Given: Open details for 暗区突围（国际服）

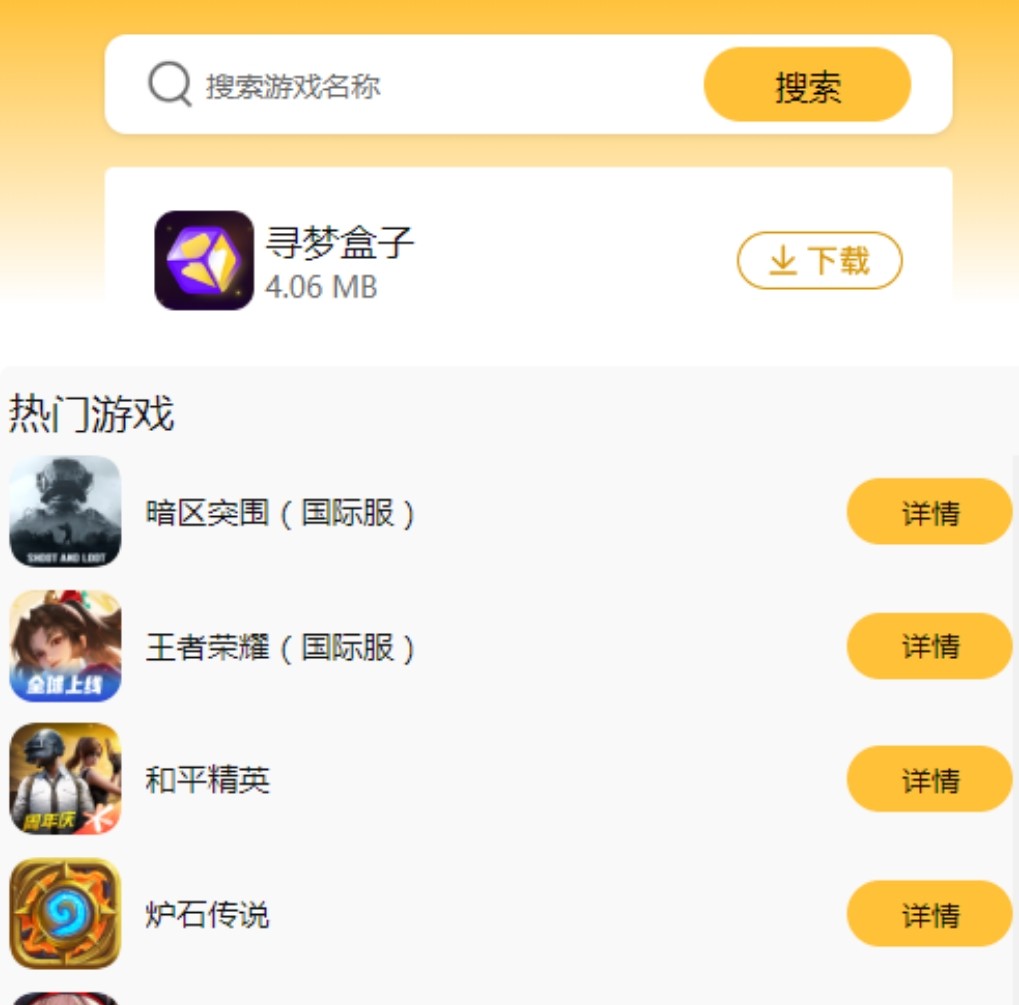Looking at the screenshot, I should (x=929, y=512).
